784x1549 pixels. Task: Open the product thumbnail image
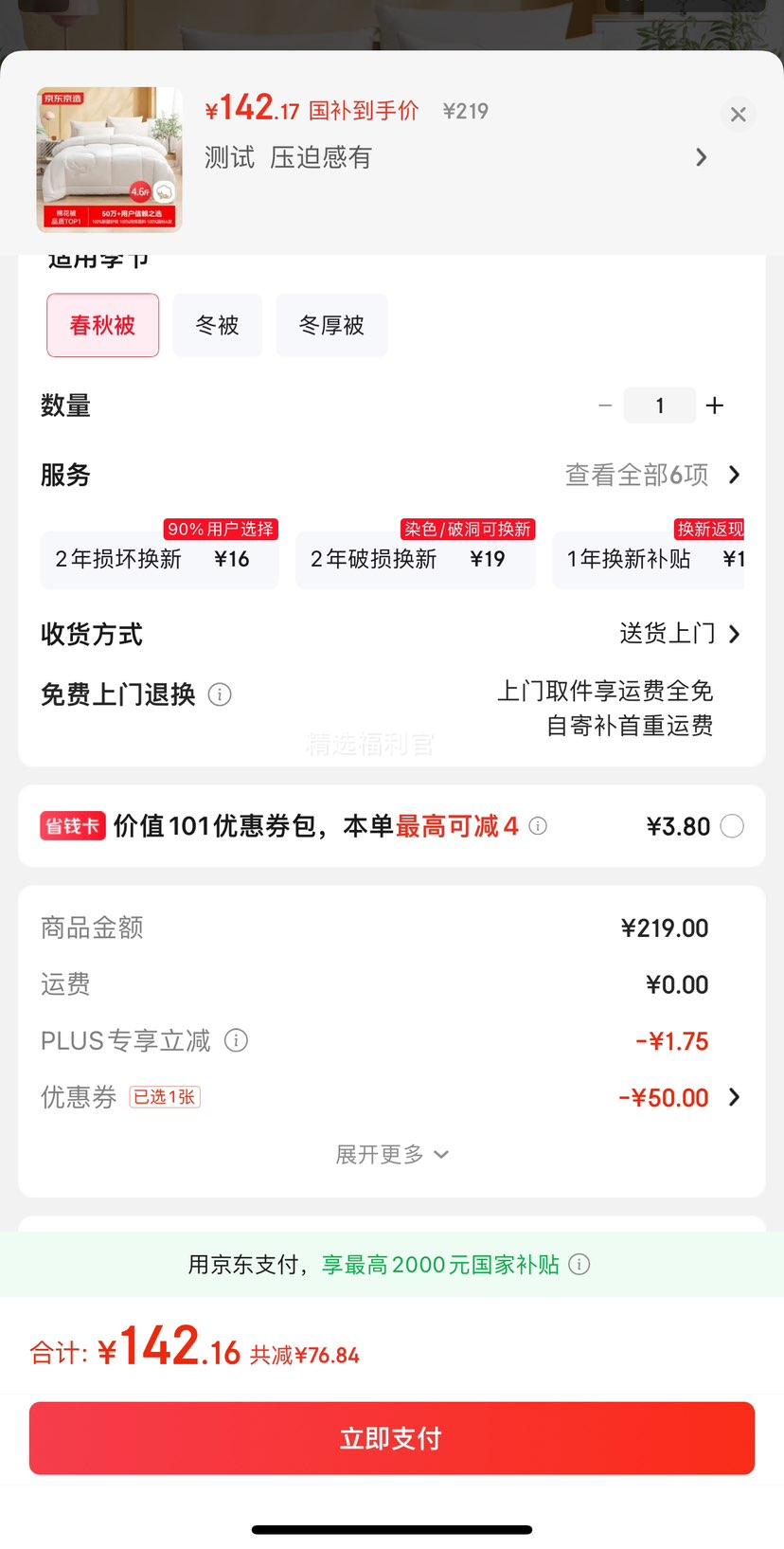[x=109, y=158]
